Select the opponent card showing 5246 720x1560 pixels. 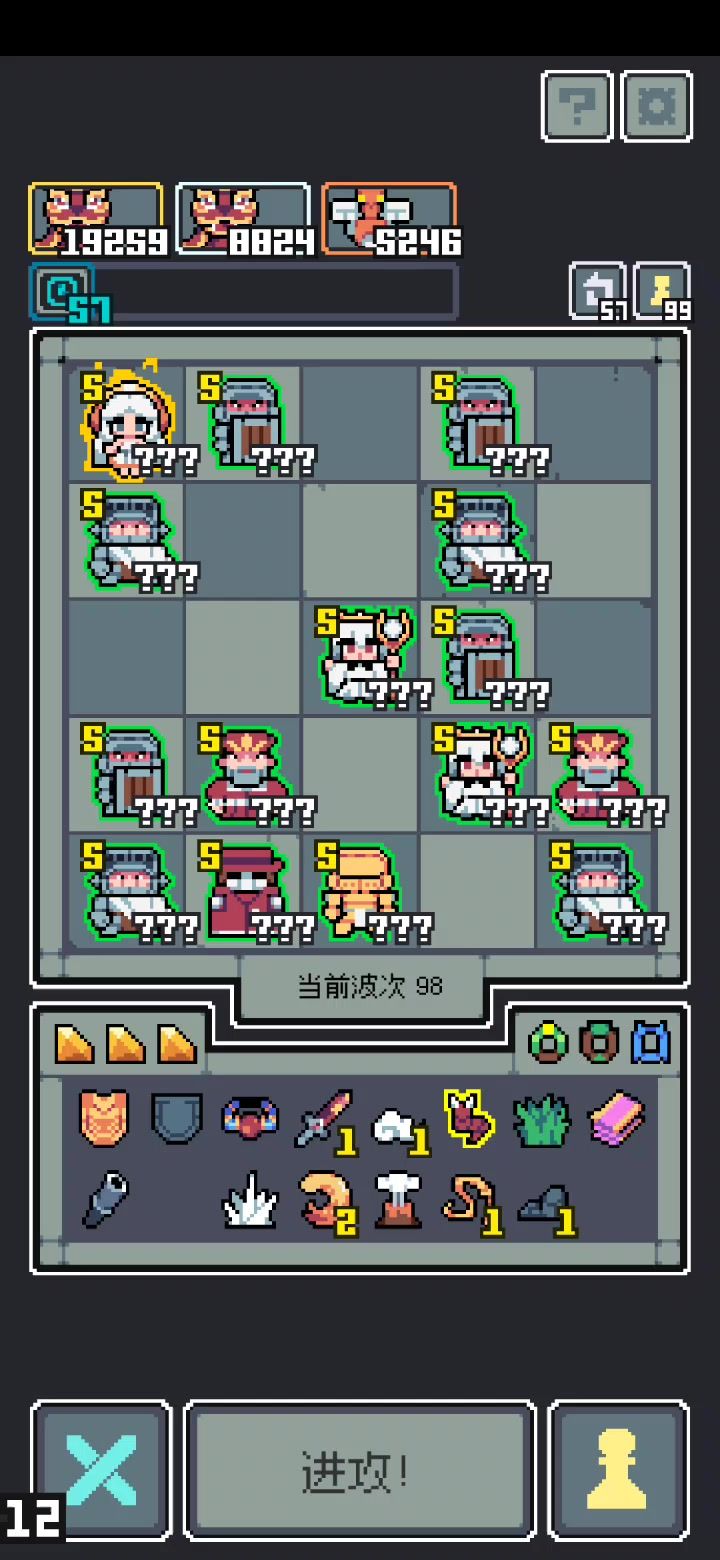tap(390, 220)
